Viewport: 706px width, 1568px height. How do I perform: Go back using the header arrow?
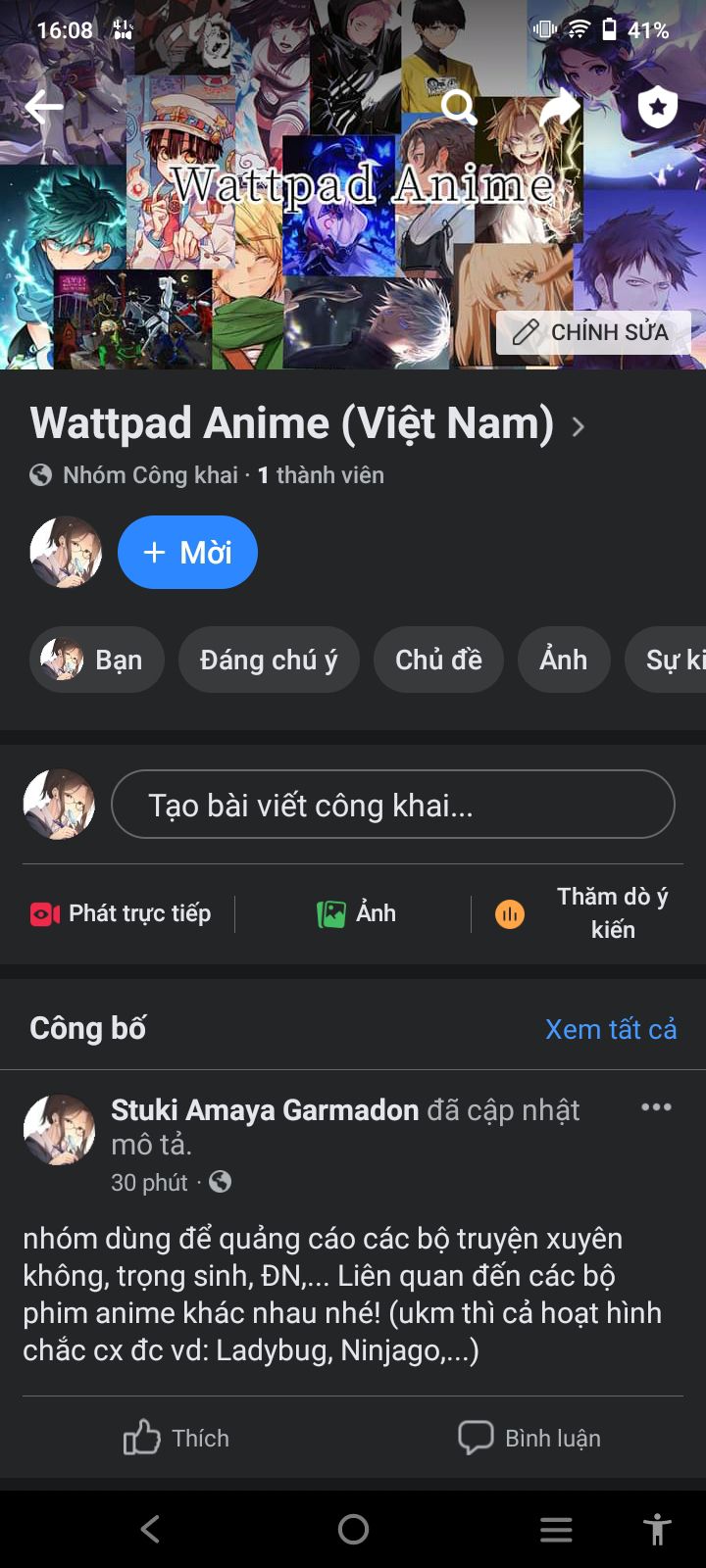[x=44, y=106]
